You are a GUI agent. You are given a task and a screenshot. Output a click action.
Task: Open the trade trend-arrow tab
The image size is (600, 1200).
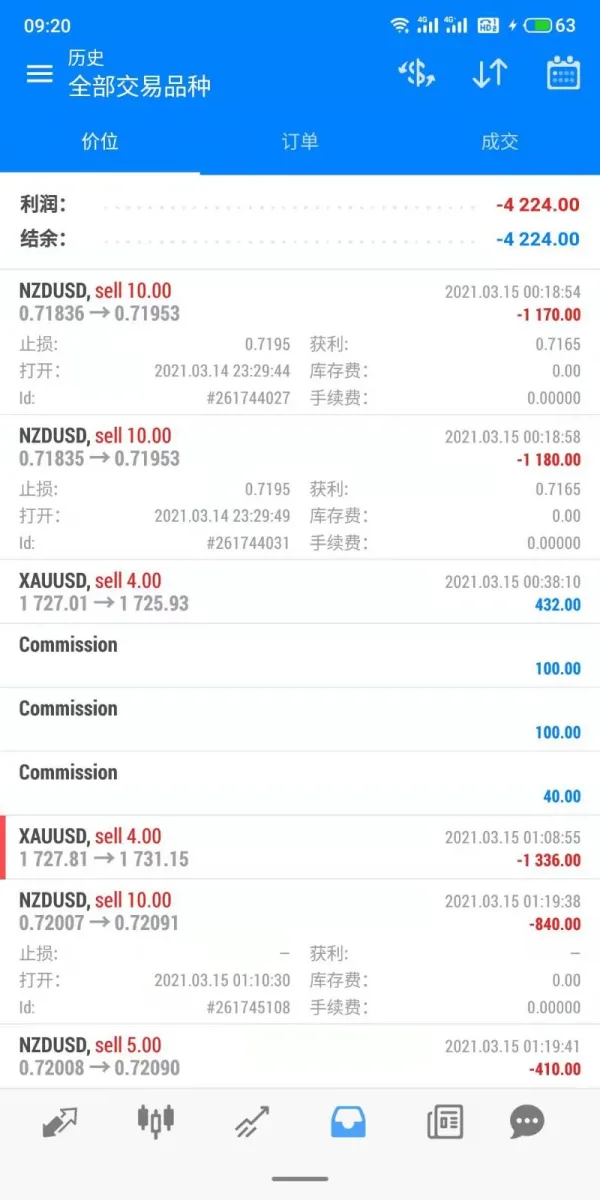pos(251,1121)
